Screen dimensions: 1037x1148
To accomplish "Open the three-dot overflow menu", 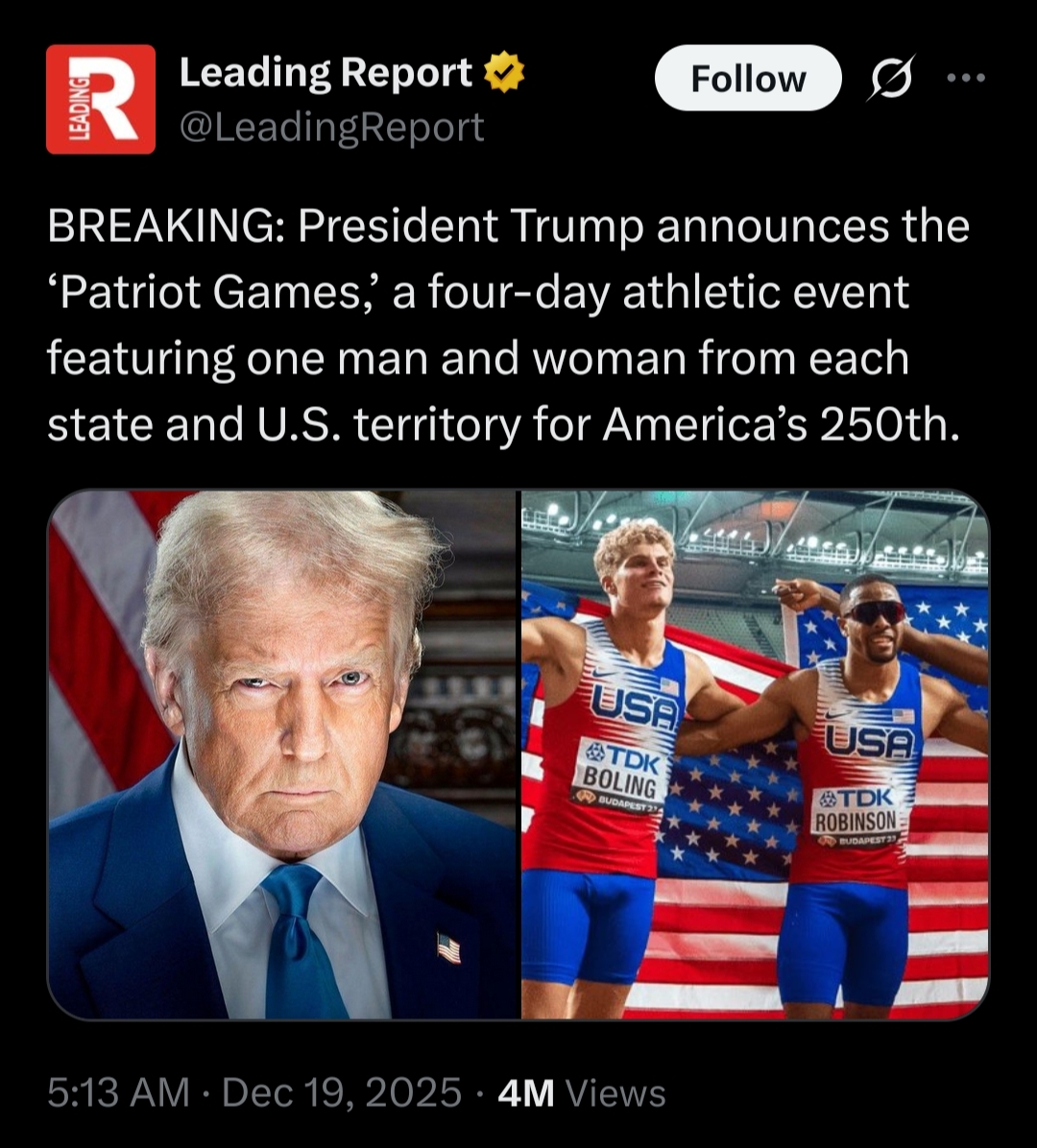I will 965,79.
